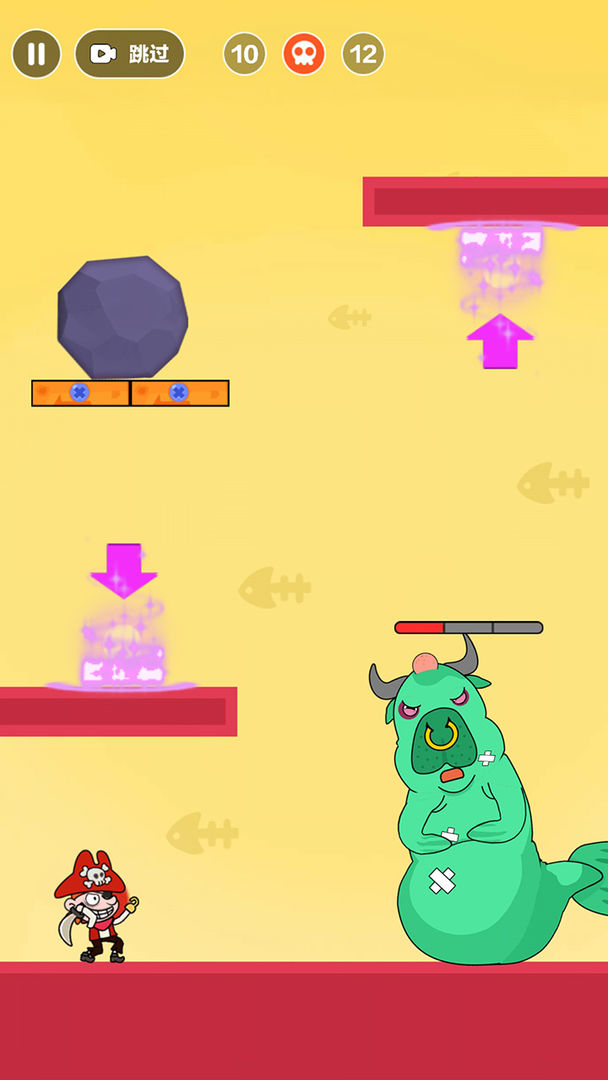The image size is (608, 1080).
Task: Pause the game
Action: (36, 54)
